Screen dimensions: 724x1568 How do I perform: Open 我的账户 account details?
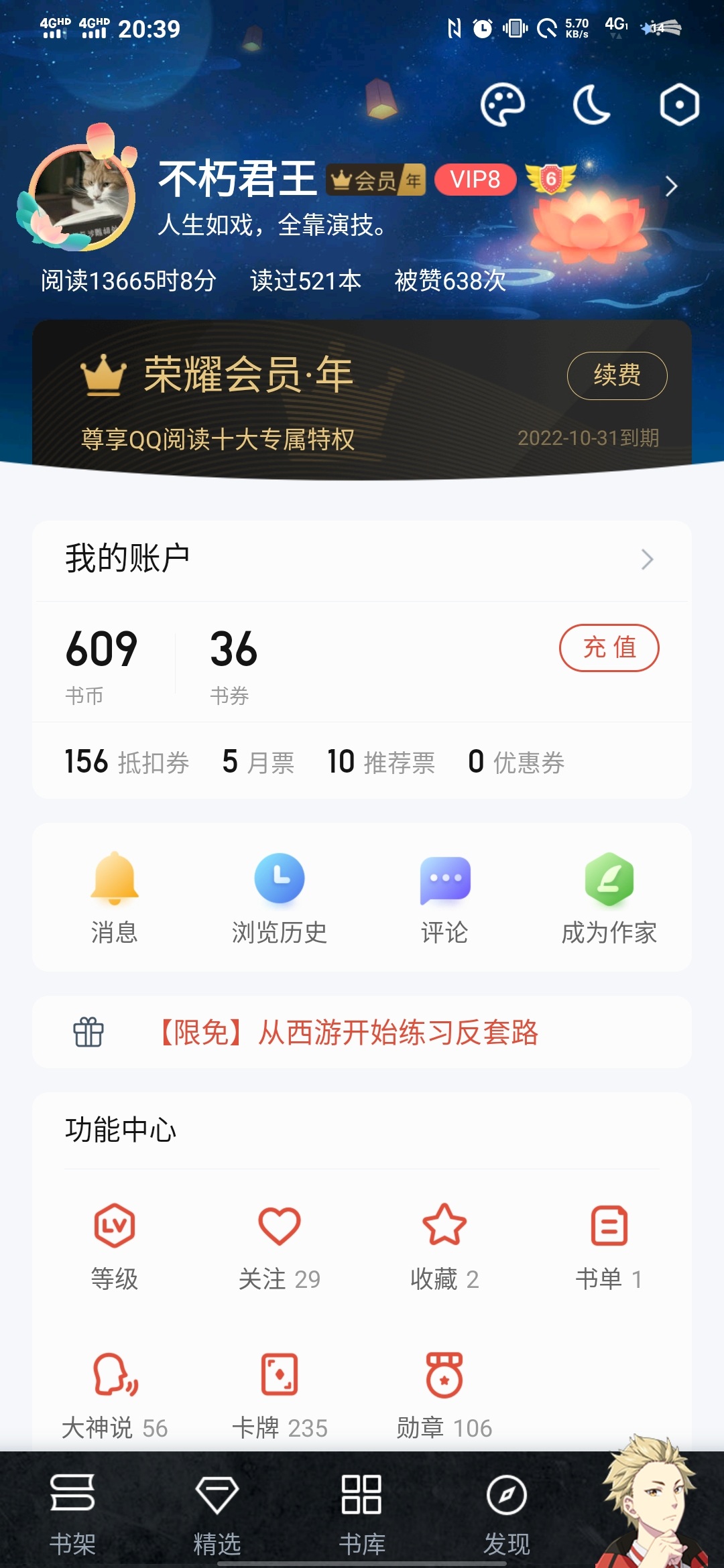[x=362, y=559]
